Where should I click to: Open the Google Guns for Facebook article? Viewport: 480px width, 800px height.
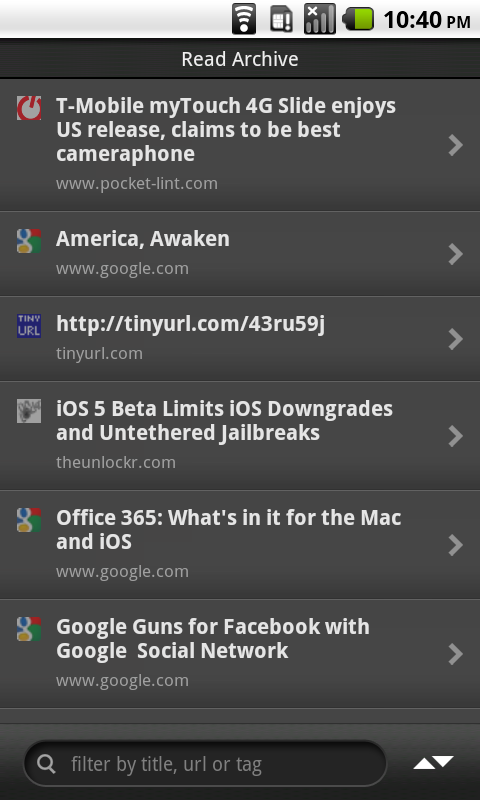(240, 654)
